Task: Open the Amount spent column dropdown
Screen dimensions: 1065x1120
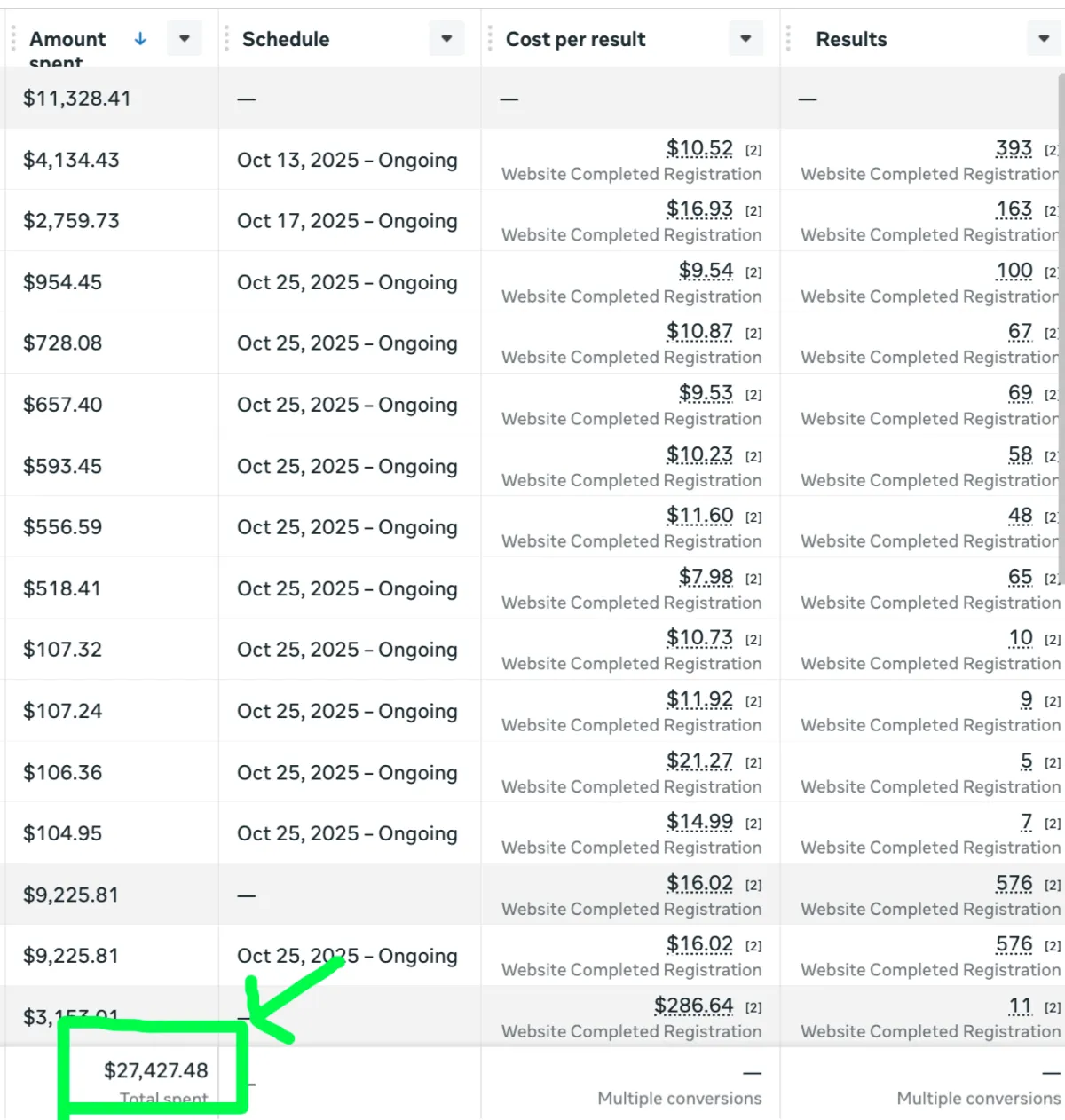Action: [185, 39]
